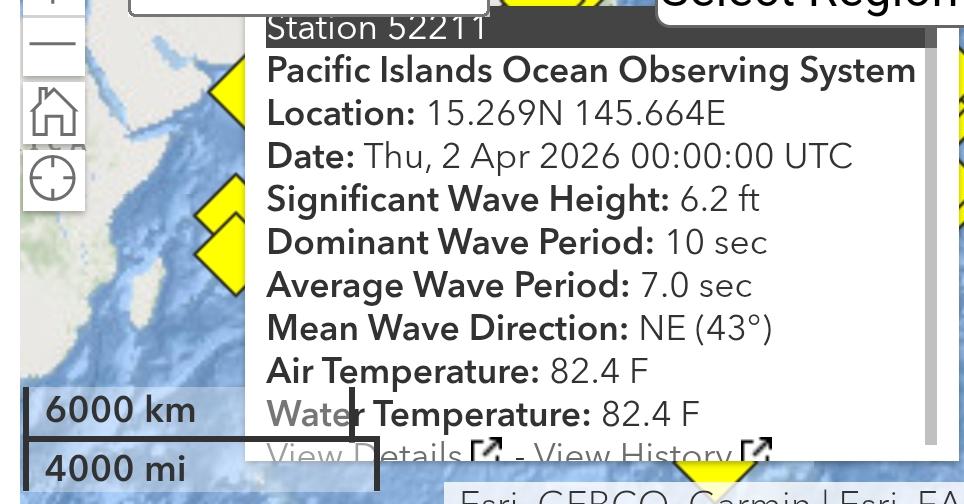Zoom out of the map
Screen dimensions: 964x504
tap(53, 45)
